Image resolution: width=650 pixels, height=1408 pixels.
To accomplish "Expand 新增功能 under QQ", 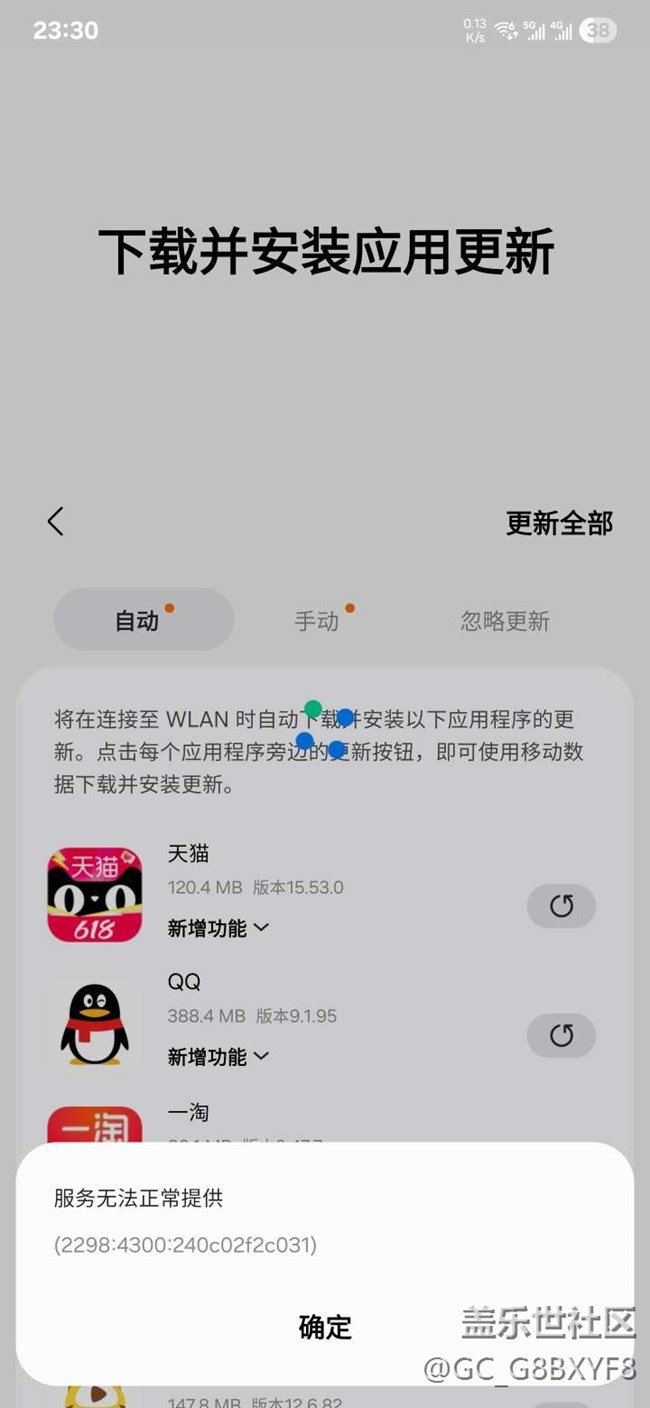I will [218, 1056].
